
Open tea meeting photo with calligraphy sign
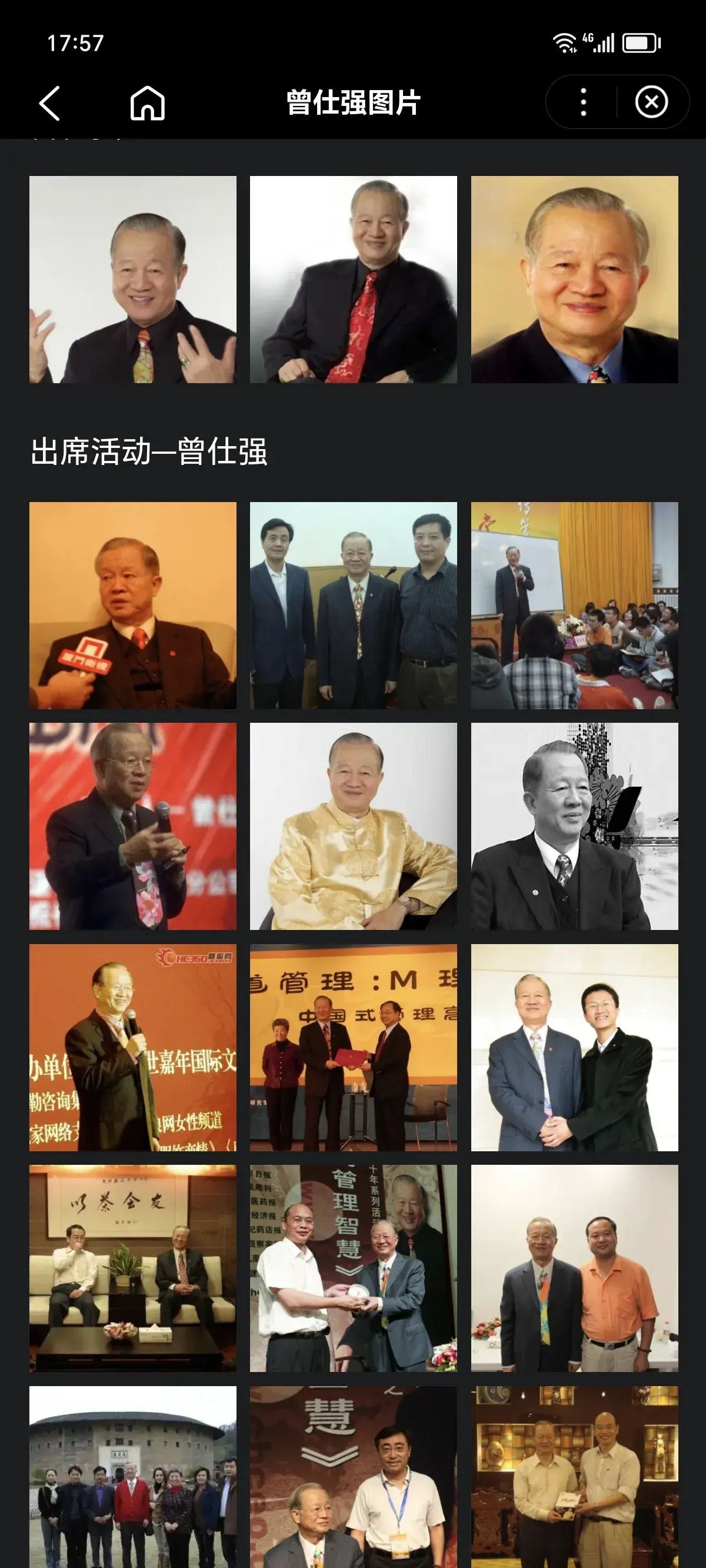[x=133, y=1268]
